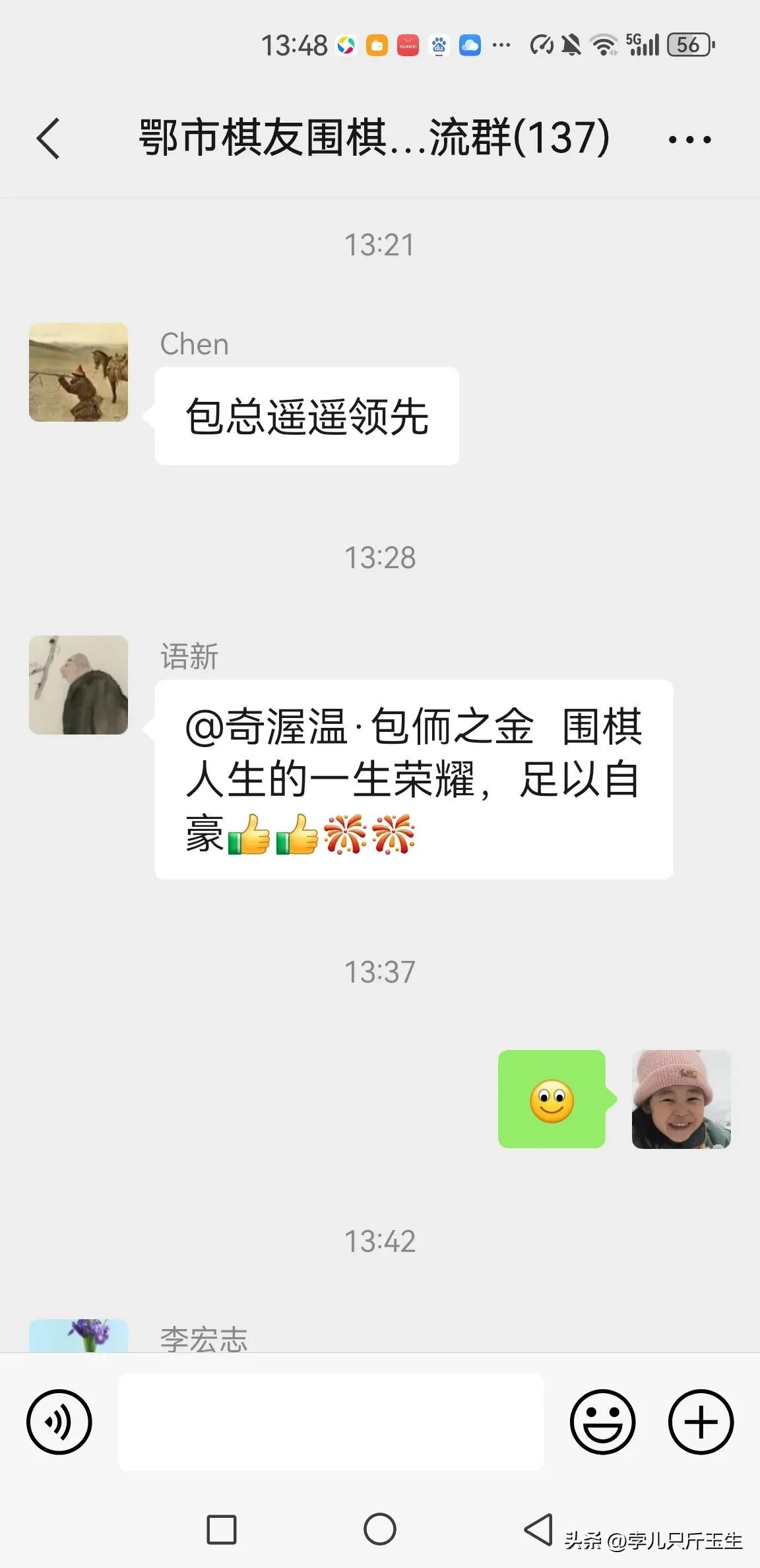Open 语新's profile avatar
760x1568 pixels.
tap(79, 685)
